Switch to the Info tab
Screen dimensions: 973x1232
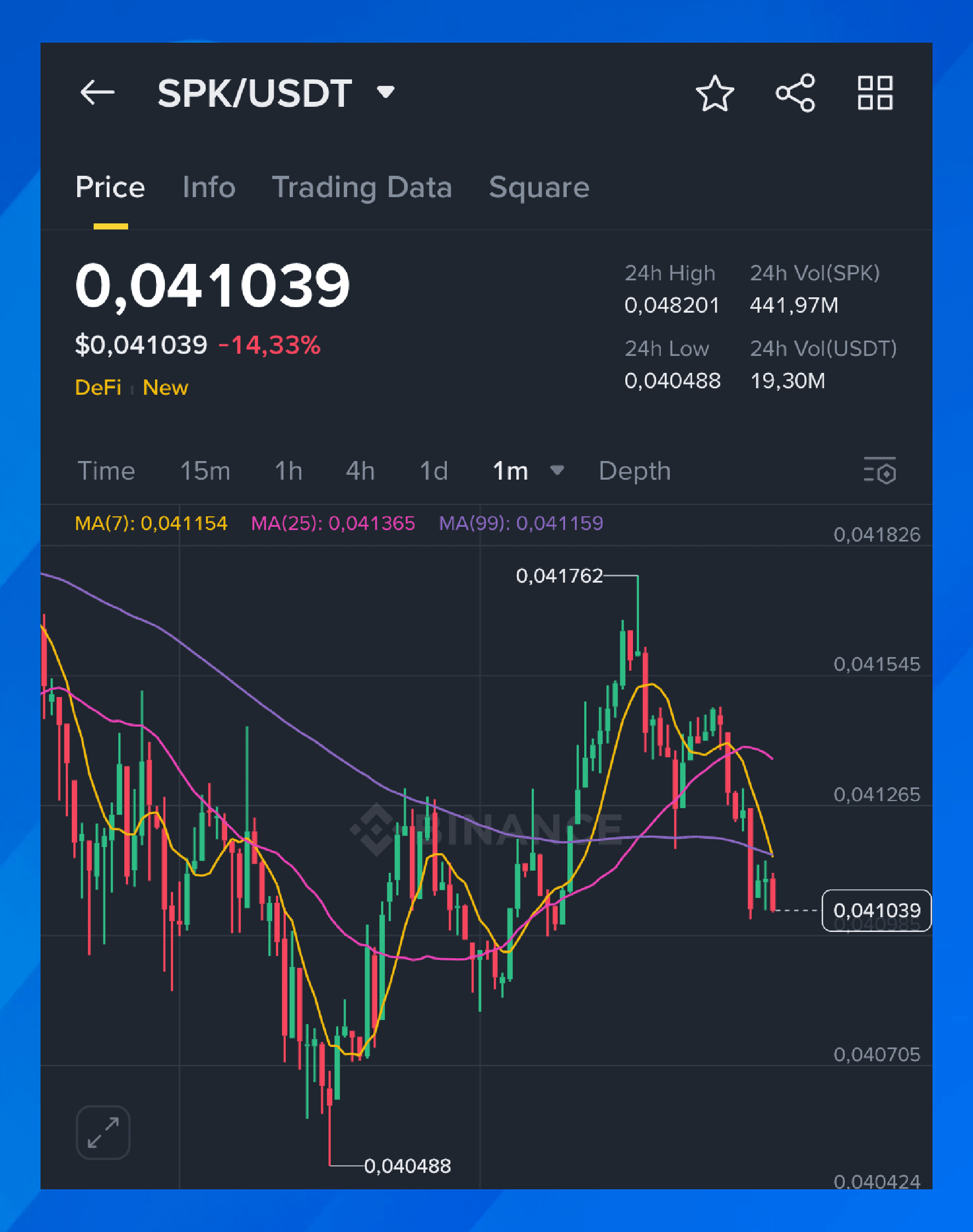click(x=209, y=187)
